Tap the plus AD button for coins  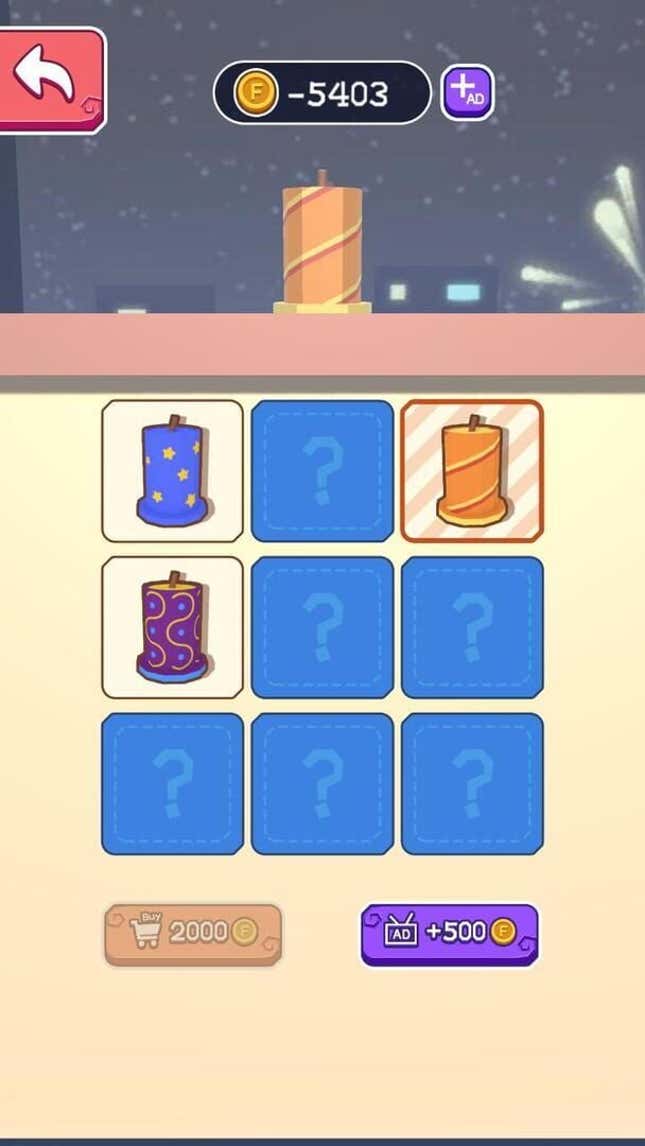(467, 92)
